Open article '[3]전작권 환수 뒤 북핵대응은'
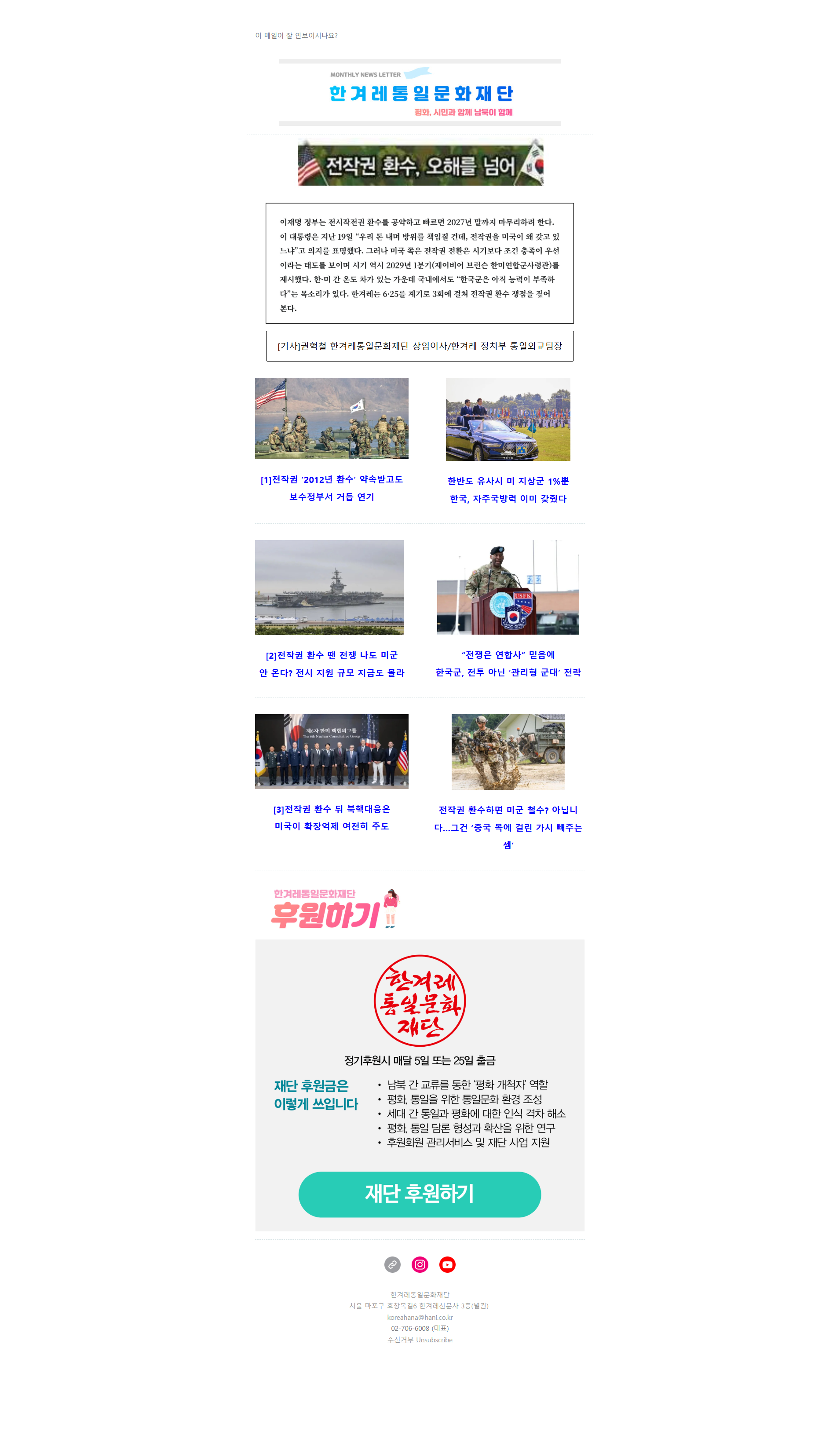Image resolution: width=840 pixels, height=1450 pixels. 332,818
